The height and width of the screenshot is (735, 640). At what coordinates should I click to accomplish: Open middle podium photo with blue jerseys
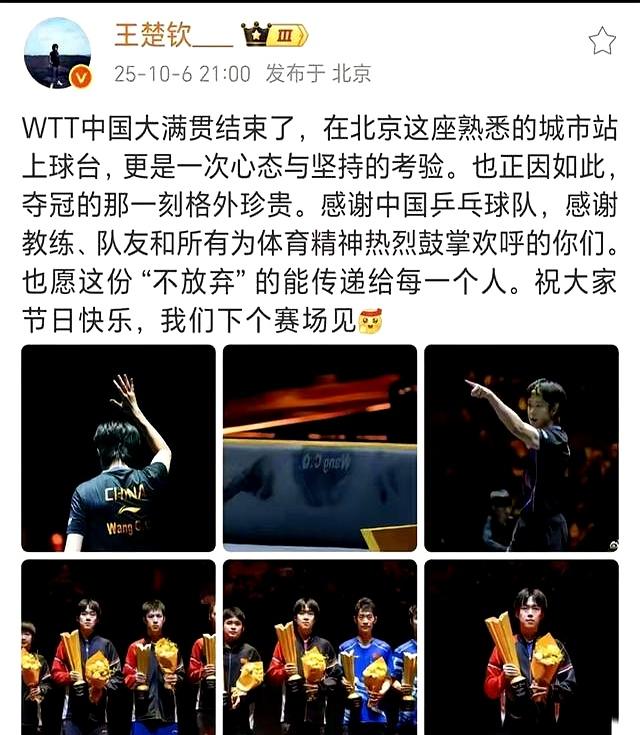tap(320, 646)
